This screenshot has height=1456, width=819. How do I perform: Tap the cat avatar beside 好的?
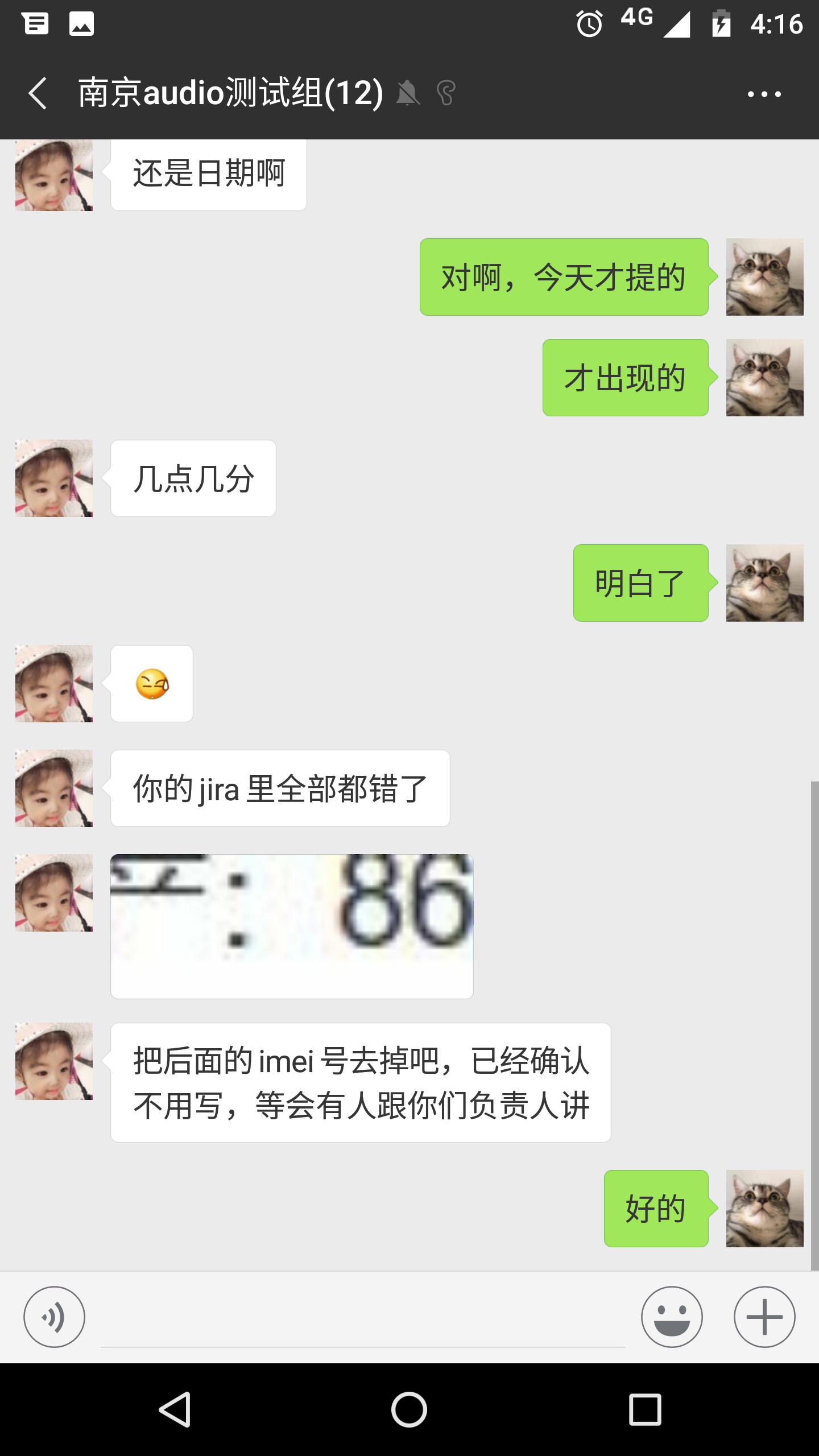[764, 1209]
